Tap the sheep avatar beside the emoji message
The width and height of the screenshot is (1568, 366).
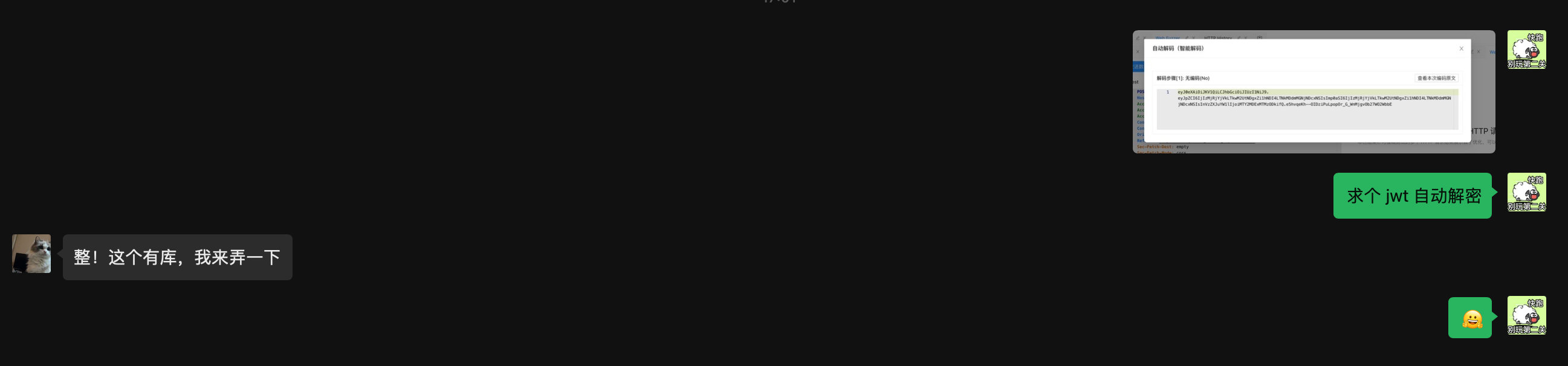pos(1526,315)
